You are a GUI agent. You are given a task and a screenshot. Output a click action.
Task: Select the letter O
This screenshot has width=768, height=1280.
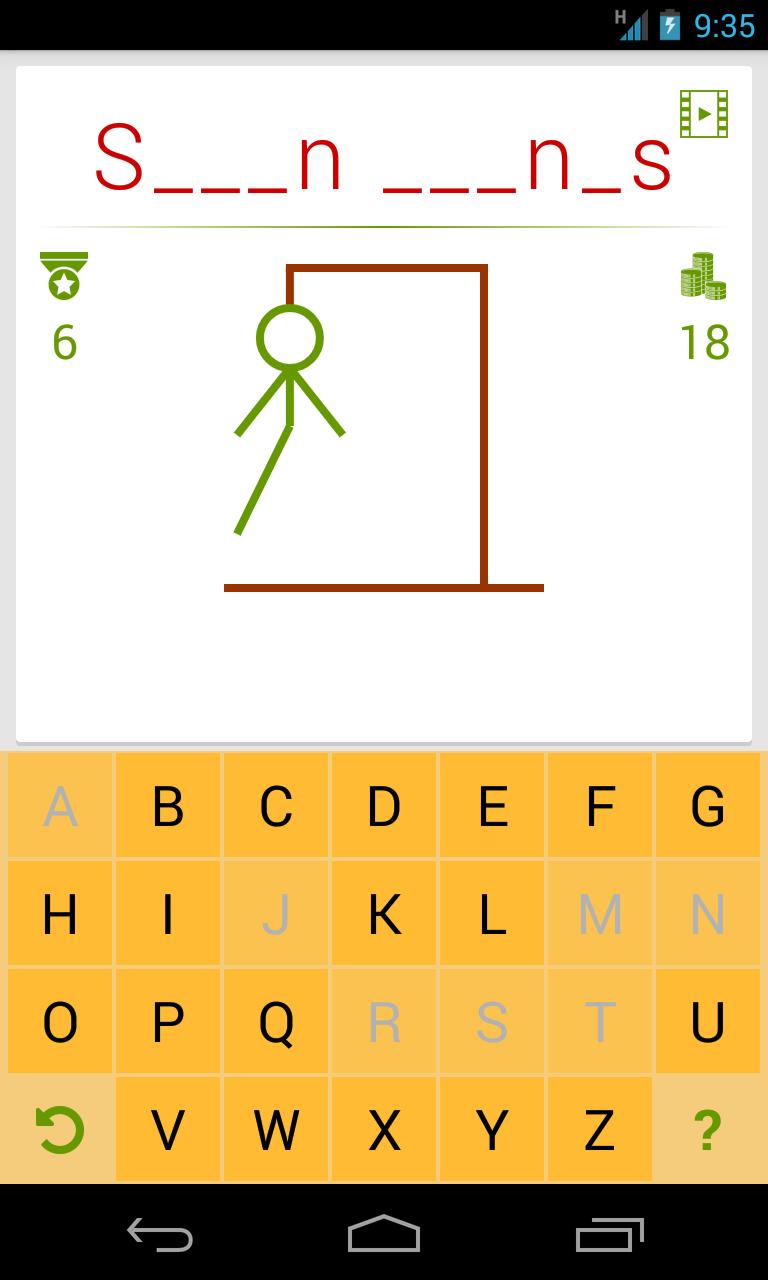(x=59, y=1021)
